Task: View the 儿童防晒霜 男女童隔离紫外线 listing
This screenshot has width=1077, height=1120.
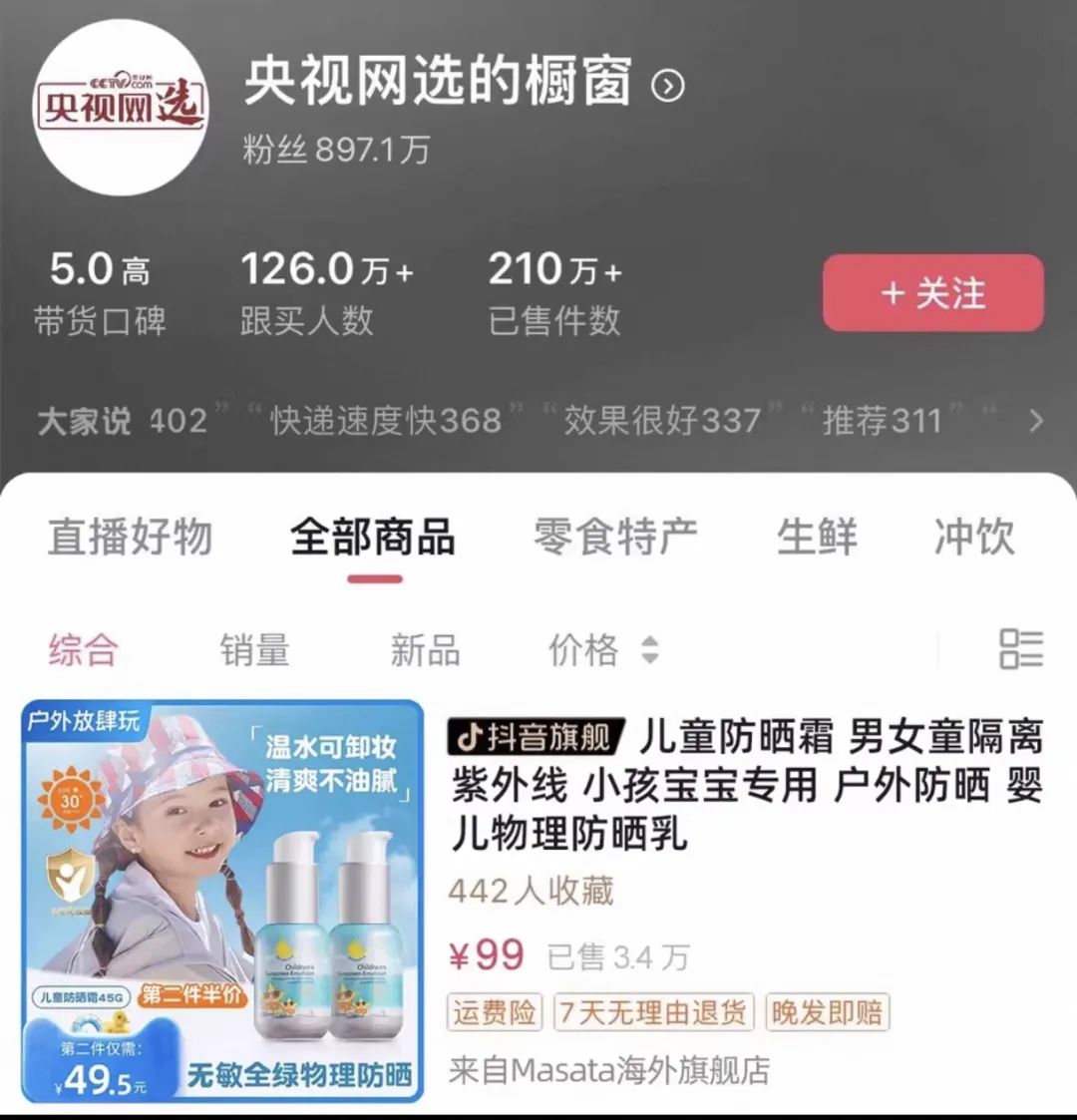Action: 746,785
